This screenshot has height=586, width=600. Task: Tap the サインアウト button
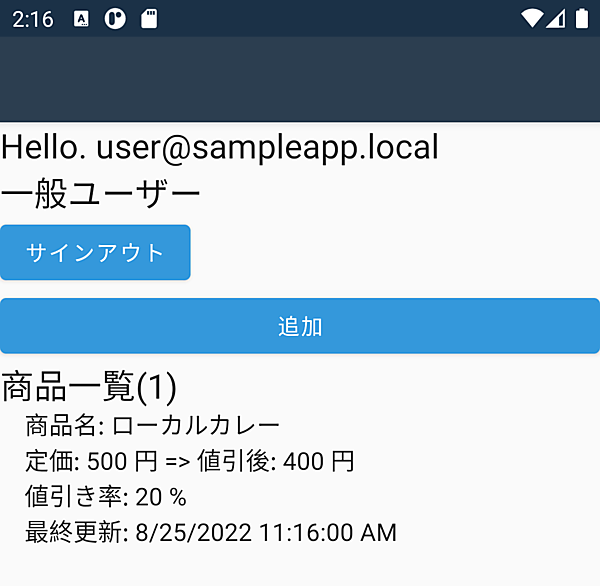pos(95,252)
